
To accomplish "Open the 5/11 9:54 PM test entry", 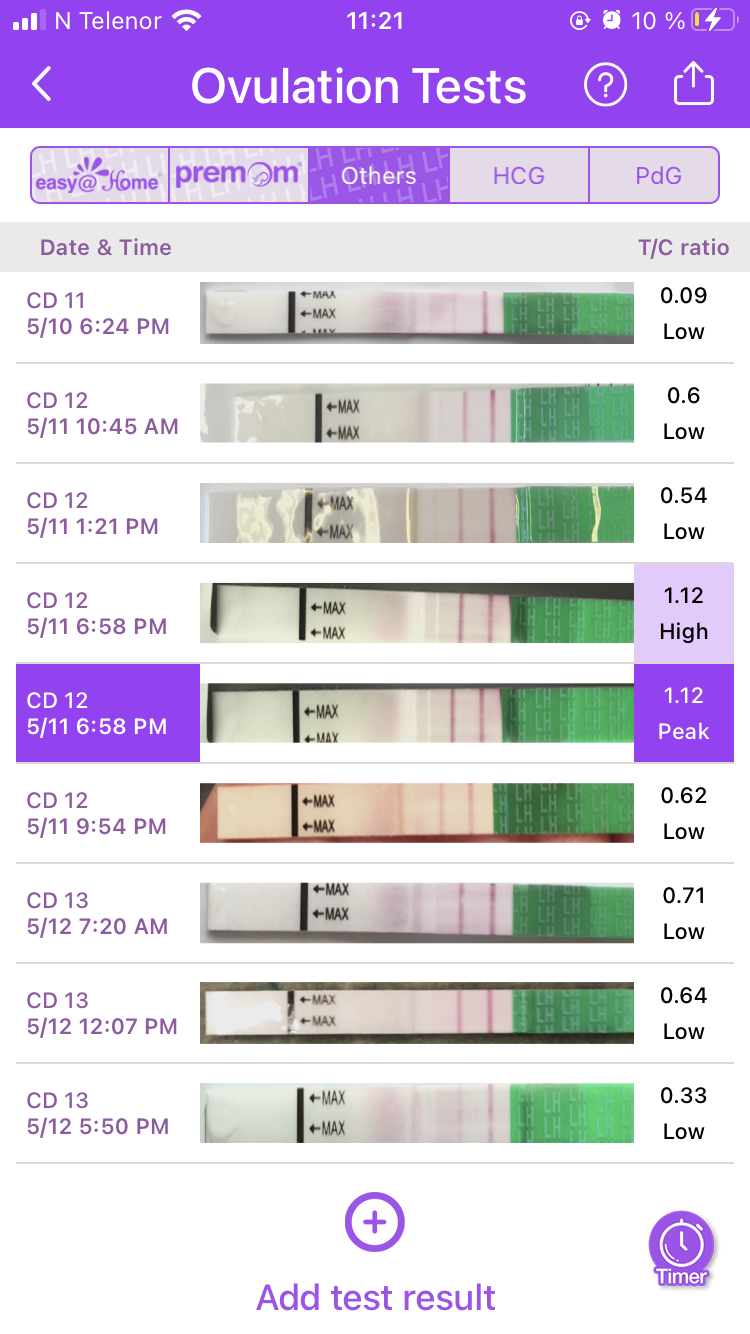I will pos(375,813).
